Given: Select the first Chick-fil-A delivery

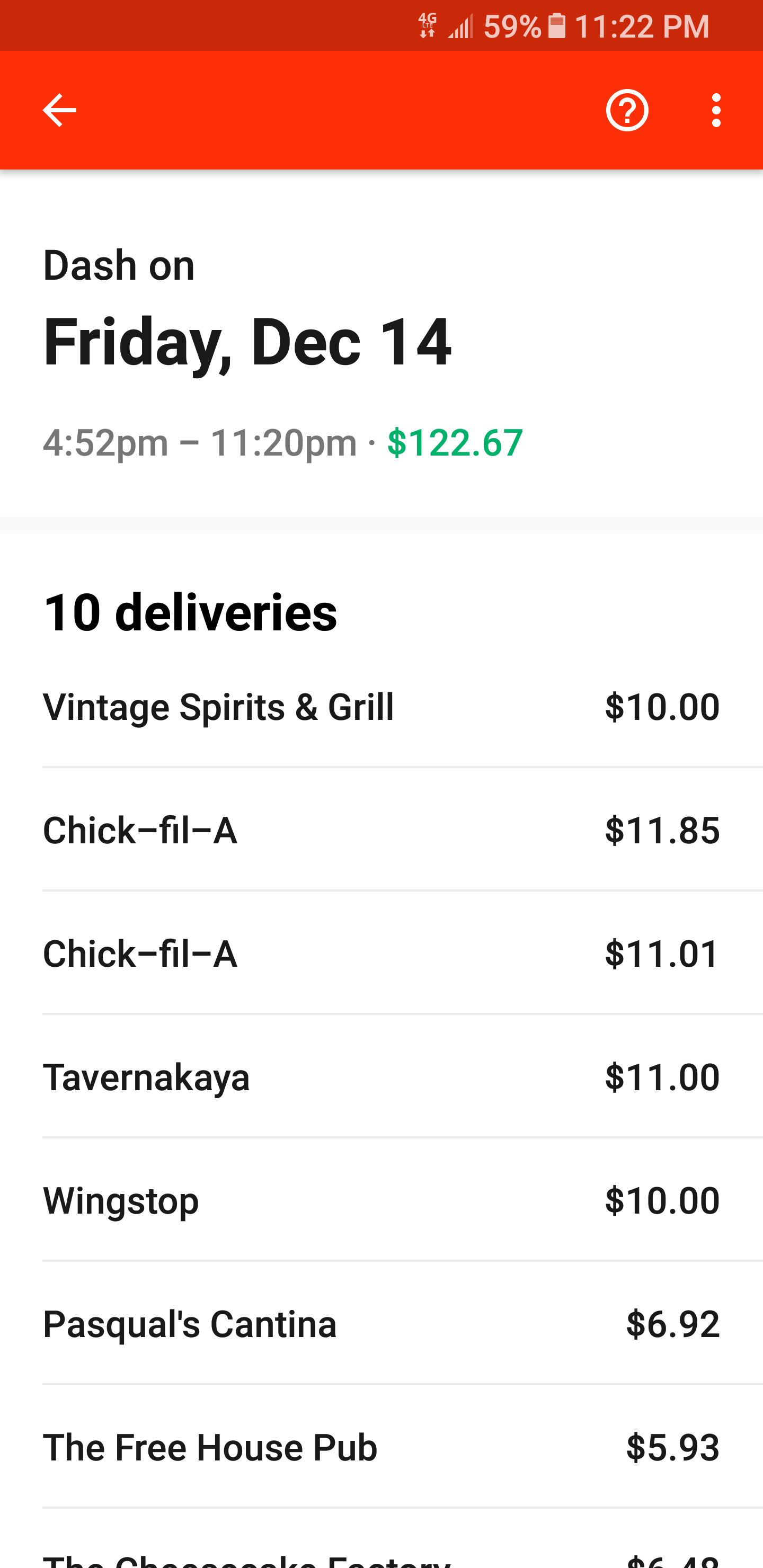Looking at the screenshot, I should coord(381,831).
